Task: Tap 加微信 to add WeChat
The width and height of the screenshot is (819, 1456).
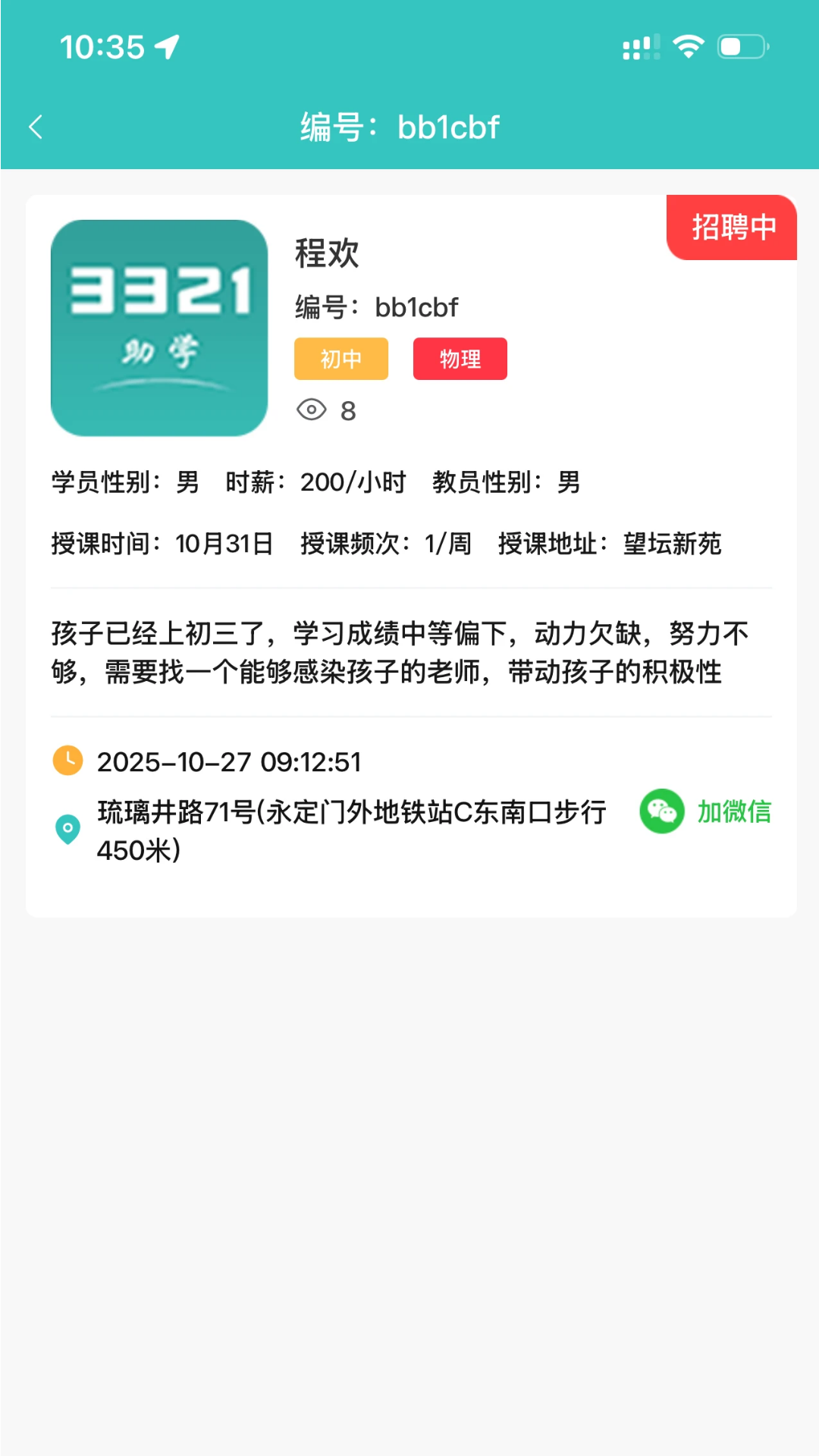Action: [733, 812]
